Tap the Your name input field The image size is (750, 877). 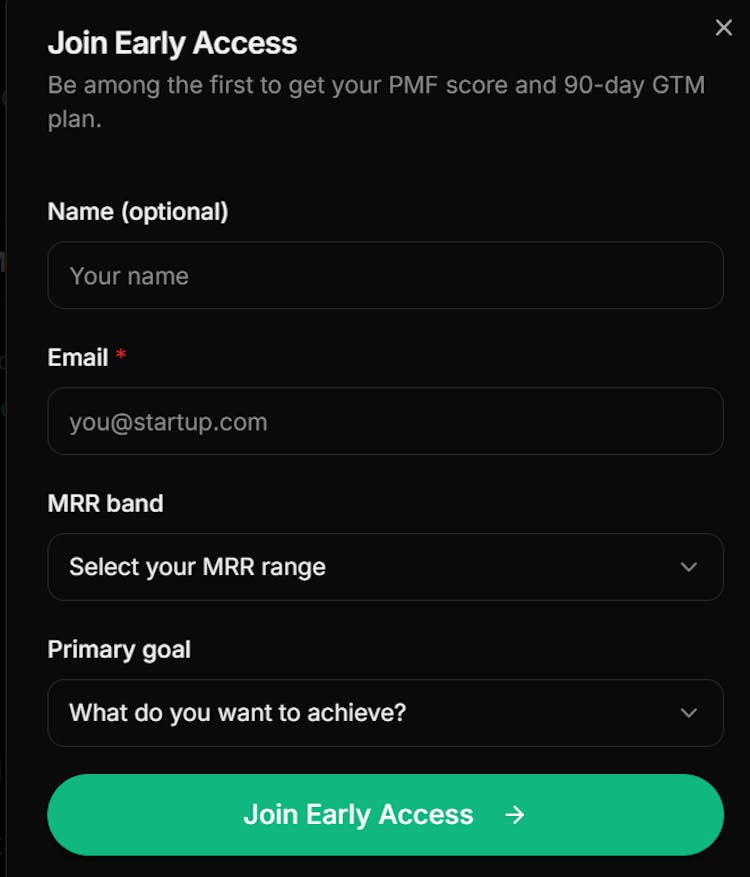385,275
